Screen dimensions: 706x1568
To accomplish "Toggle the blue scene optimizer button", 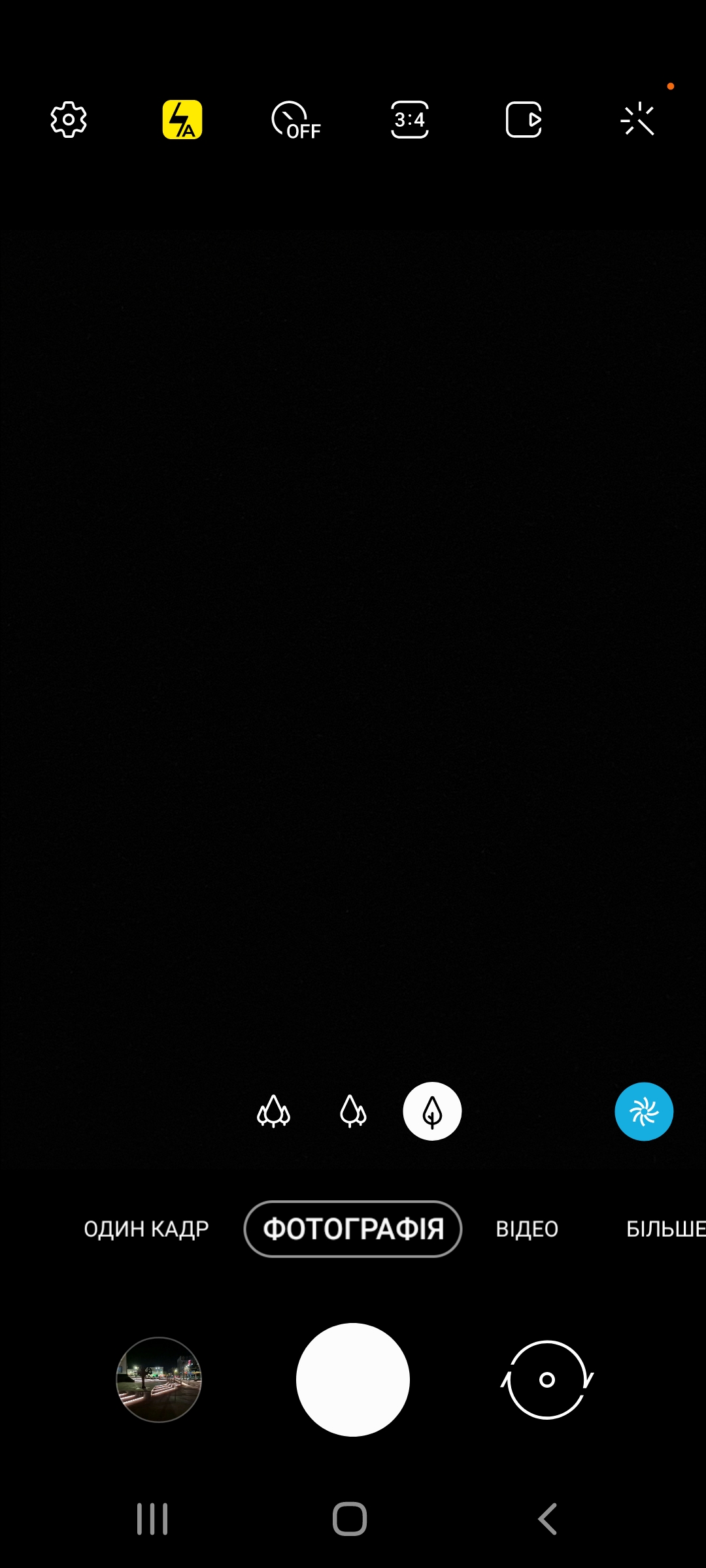I will (644, 1111).
